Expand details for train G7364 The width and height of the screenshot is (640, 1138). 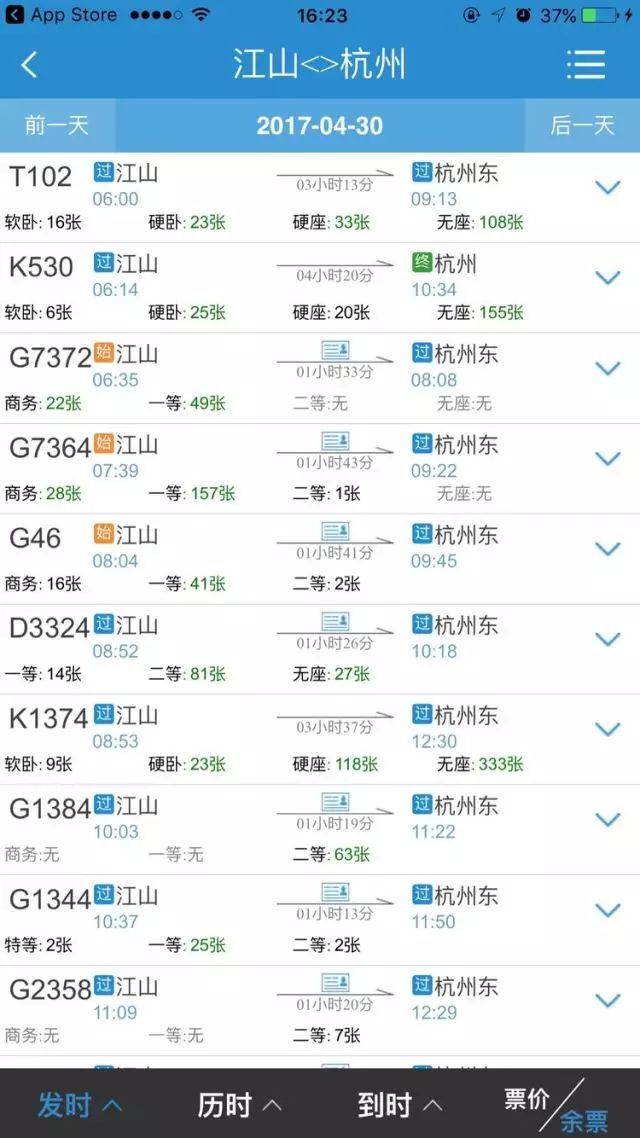click(x=607, y=458)
